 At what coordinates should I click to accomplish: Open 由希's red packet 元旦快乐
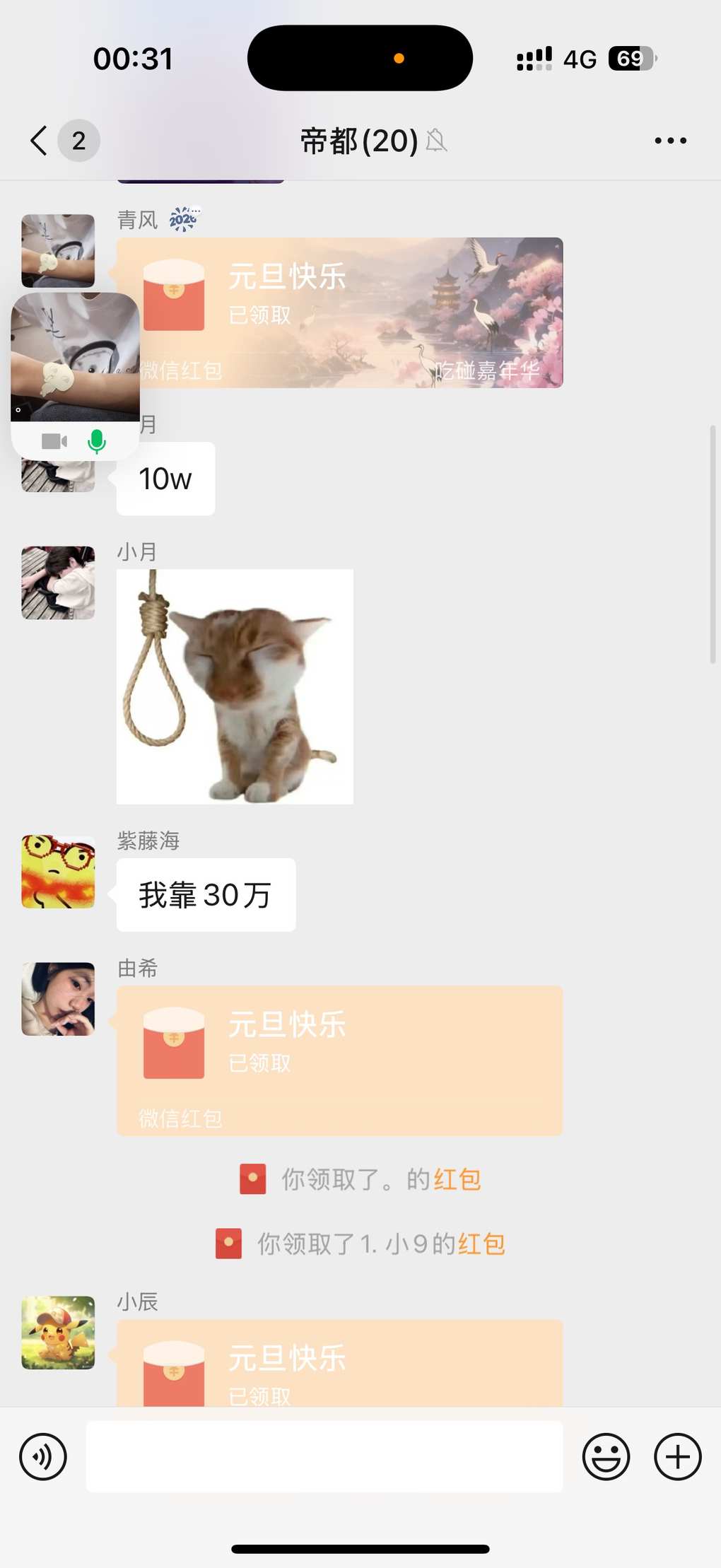click(x=339, y=1060)
